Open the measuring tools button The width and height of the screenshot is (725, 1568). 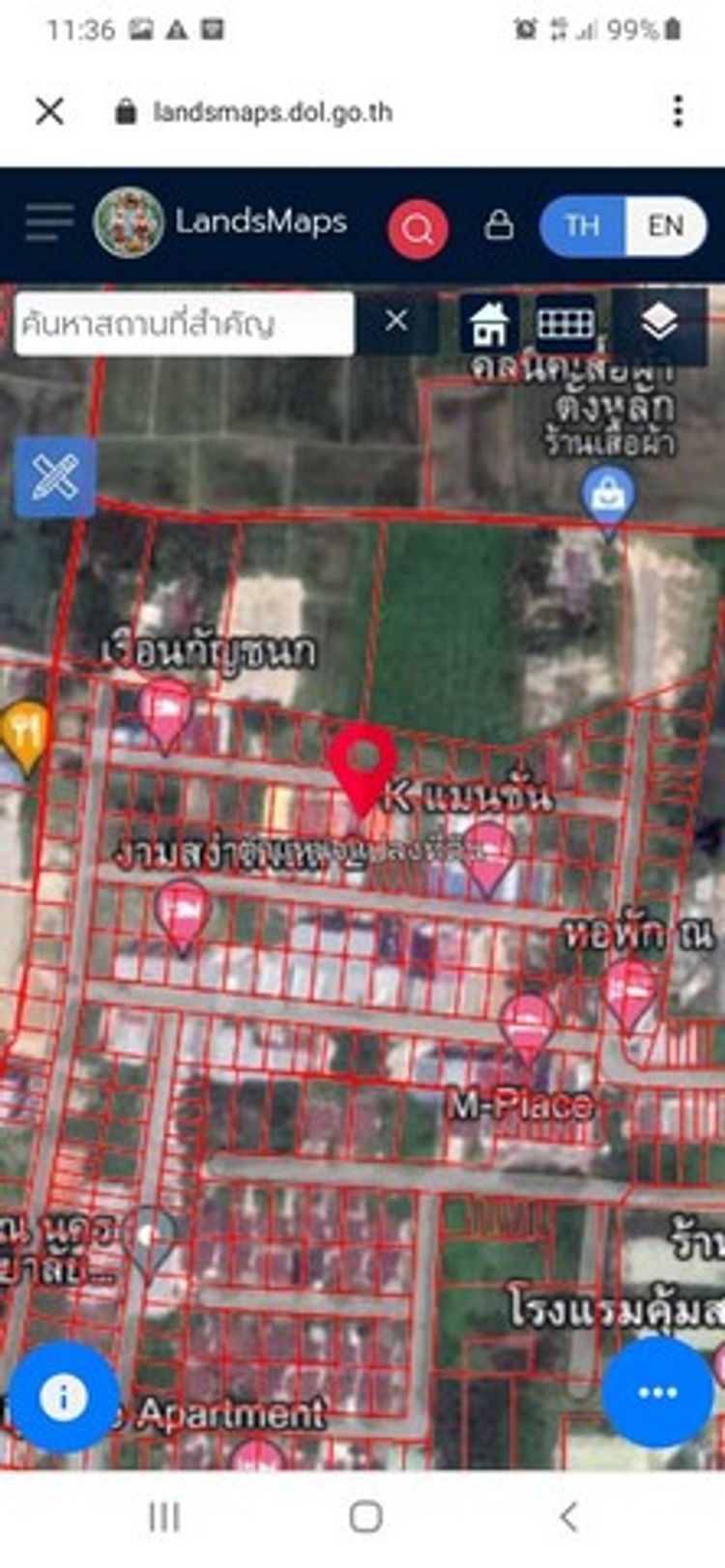(x=55, y=477)
